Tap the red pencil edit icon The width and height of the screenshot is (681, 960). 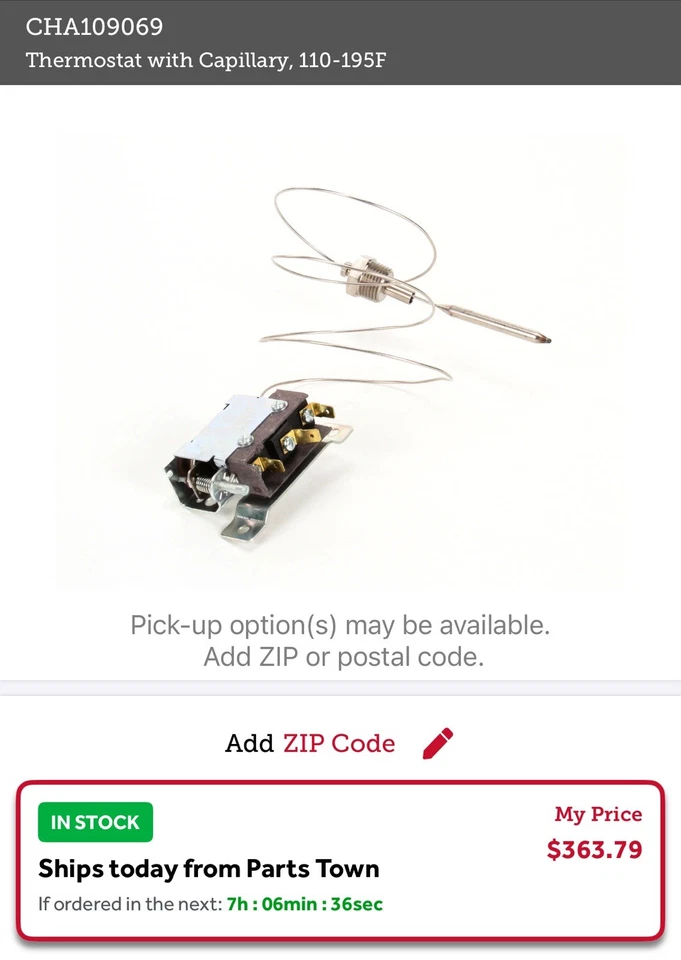(437, 743)
